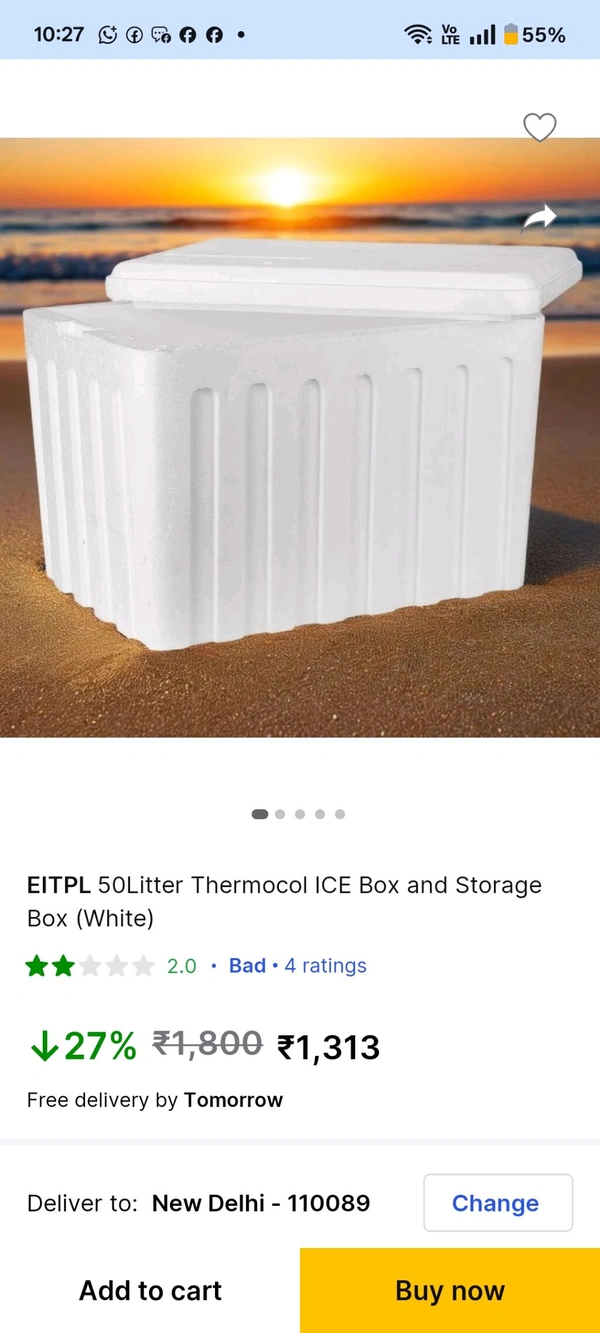Share this ice box product
The image size is (600, 1333).
tap(540, 217)
